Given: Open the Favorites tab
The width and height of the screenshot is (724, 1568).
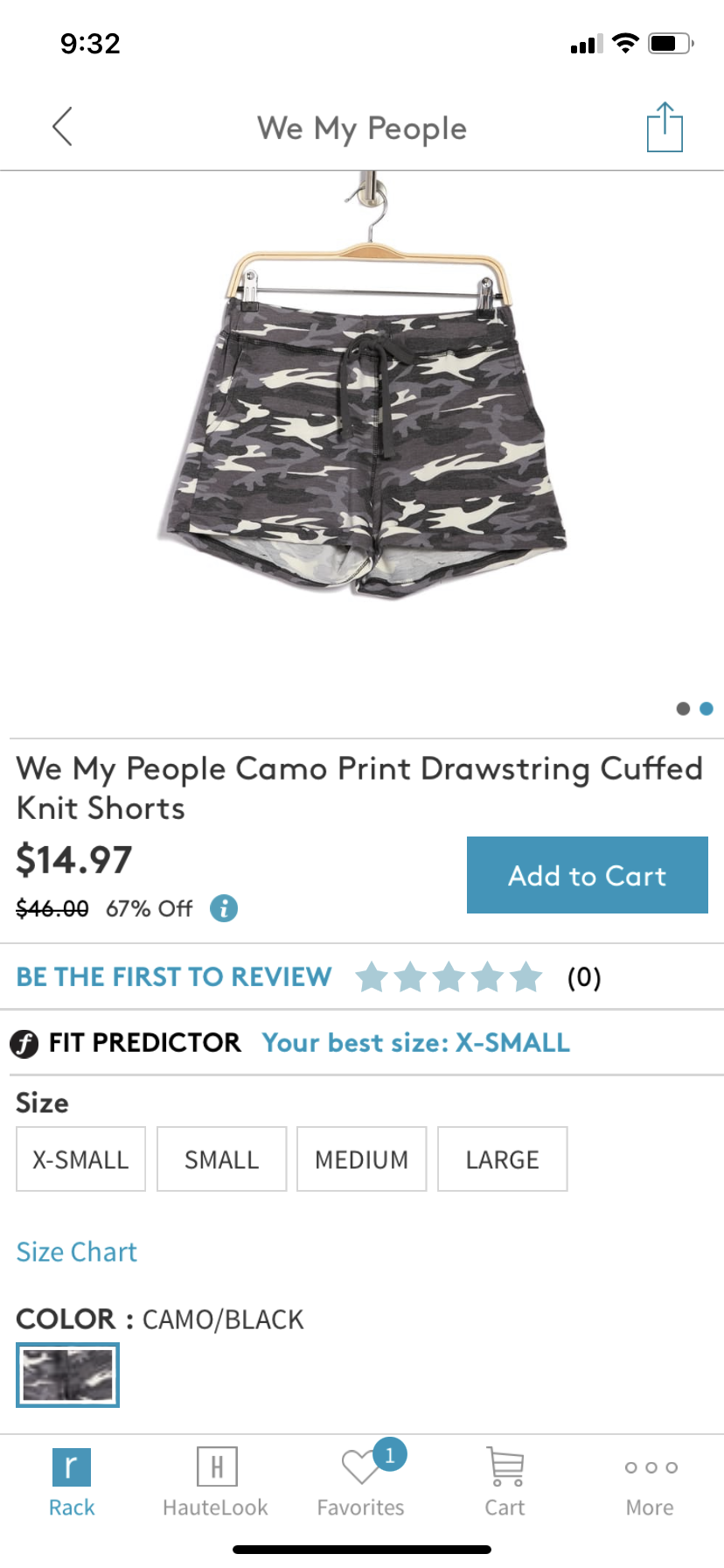Looking at the screenshot, I should pos(360,1482).
